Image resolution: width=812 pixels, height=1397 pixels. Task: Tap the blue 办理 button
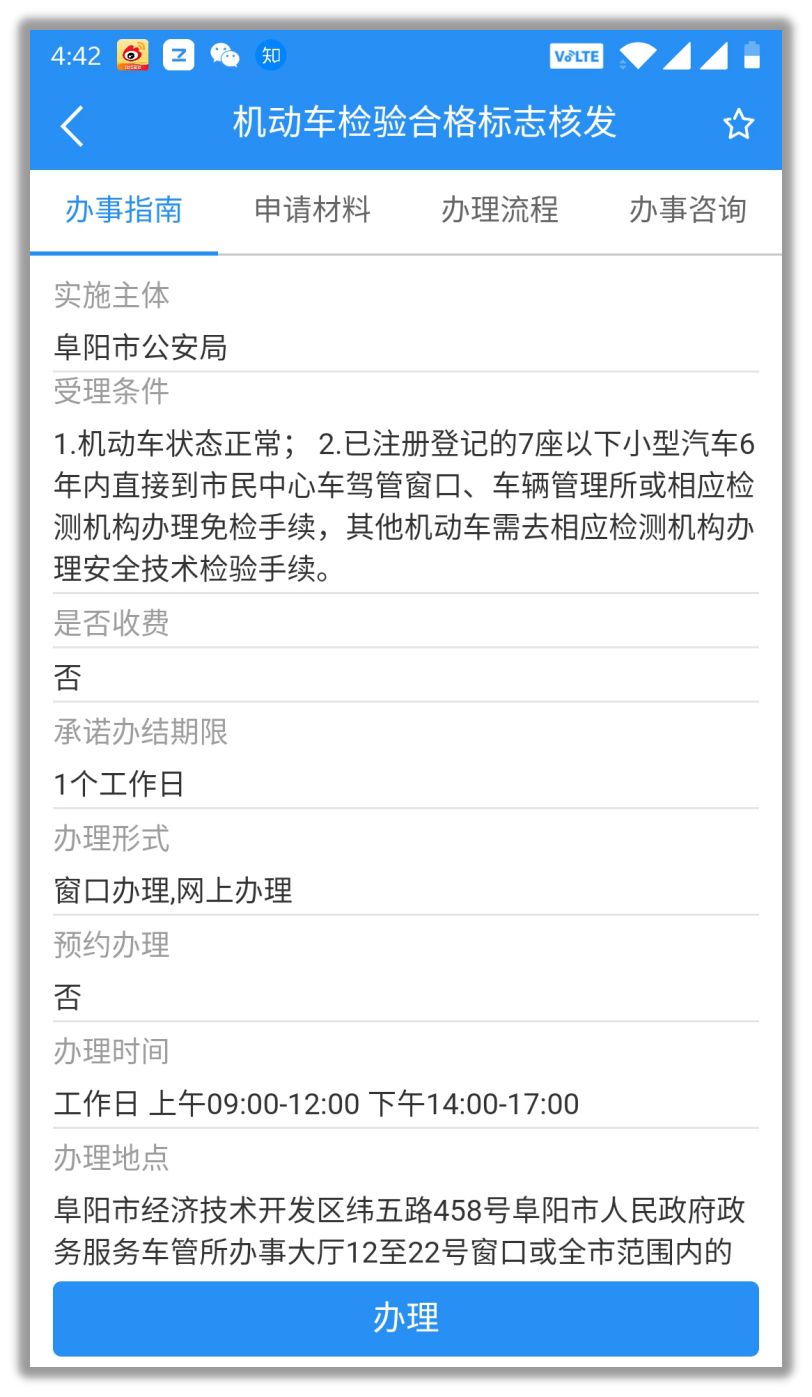406,1318
